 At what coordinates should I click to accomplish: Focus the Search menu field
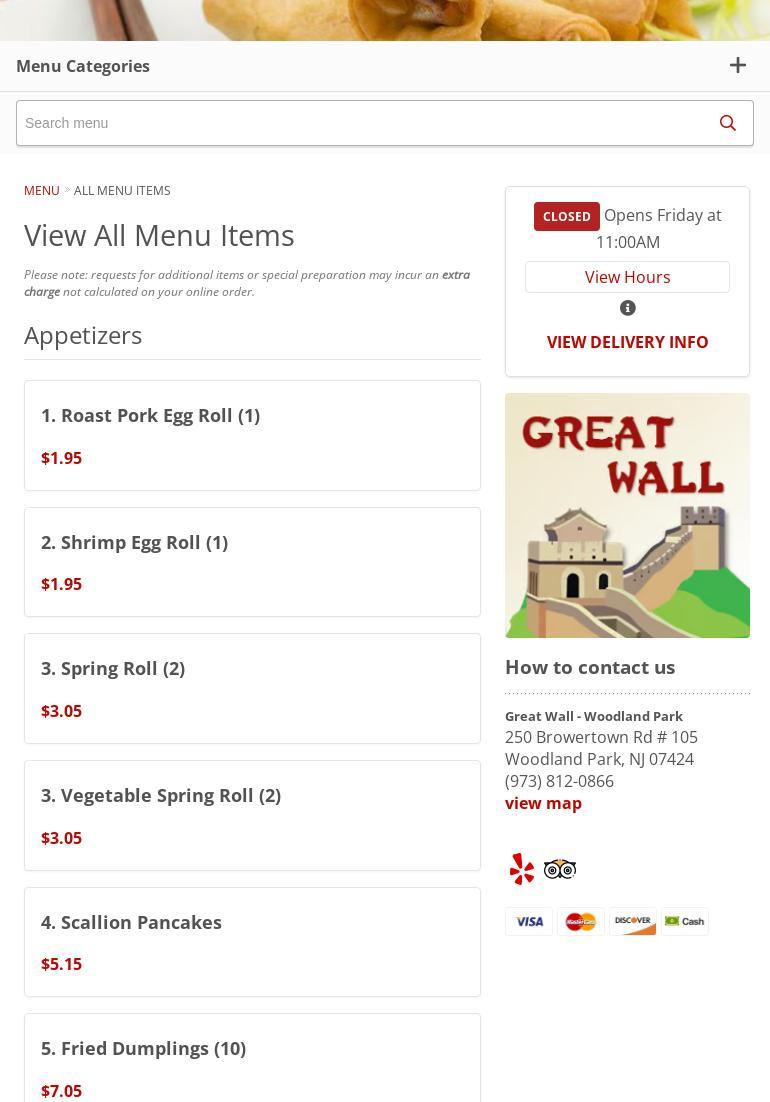(x=360, y=123)
